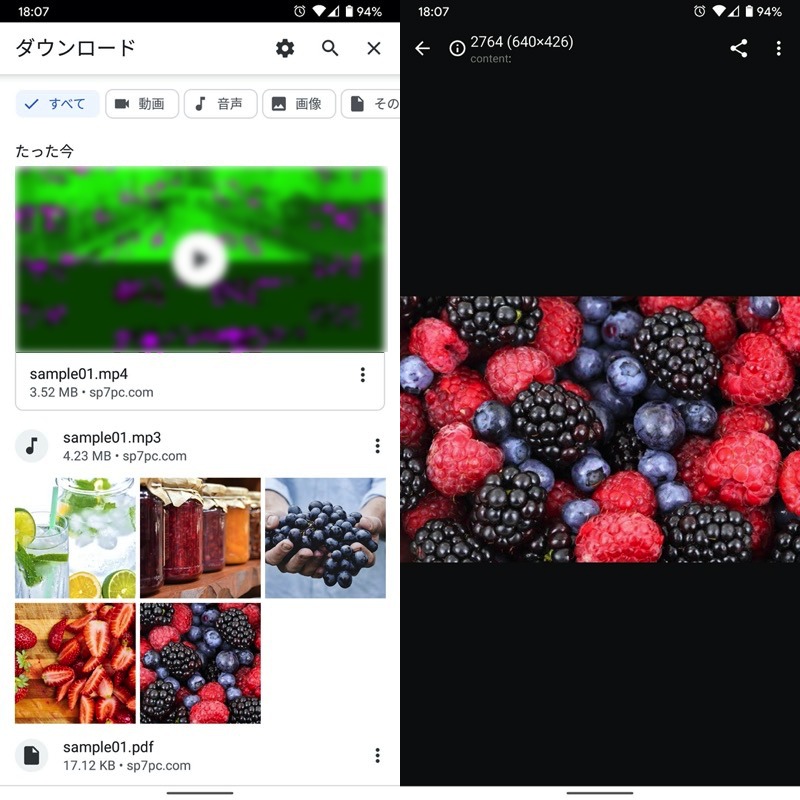
Task: Open the sample01.pdf file
Action: [x=108, y=755]
